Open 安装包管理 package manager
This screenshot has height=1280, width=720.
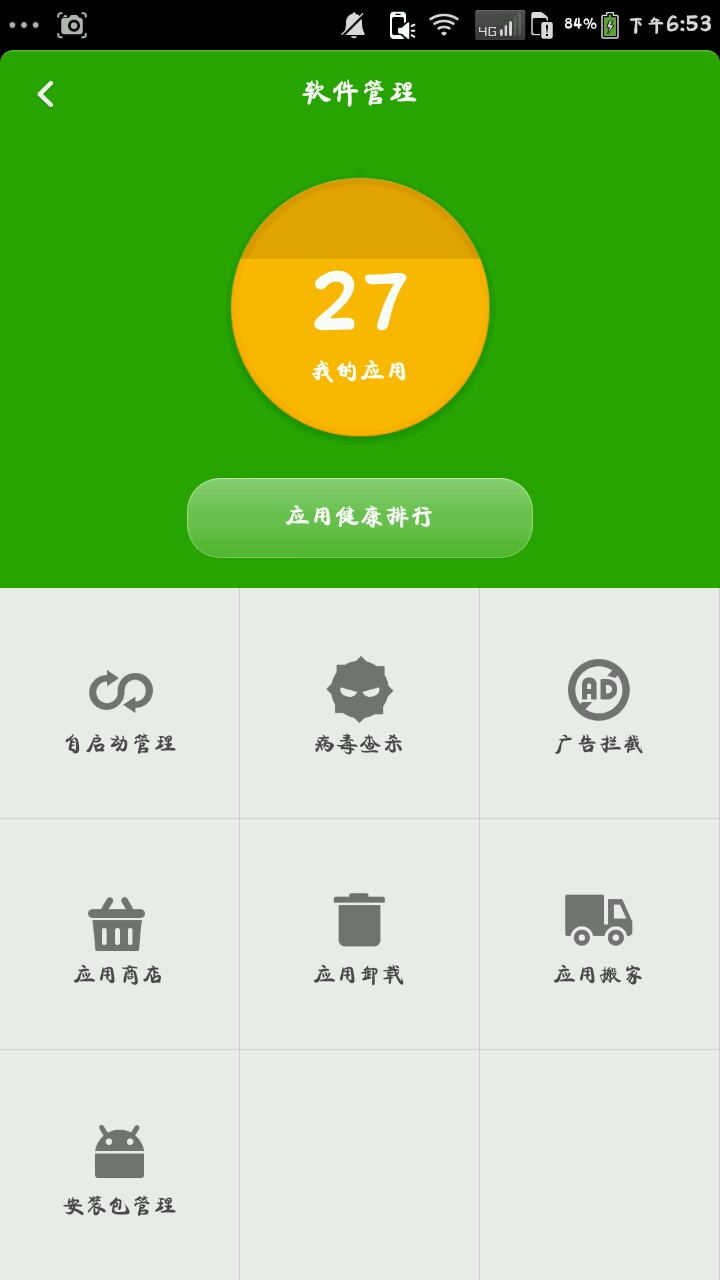pos(120,1166)
